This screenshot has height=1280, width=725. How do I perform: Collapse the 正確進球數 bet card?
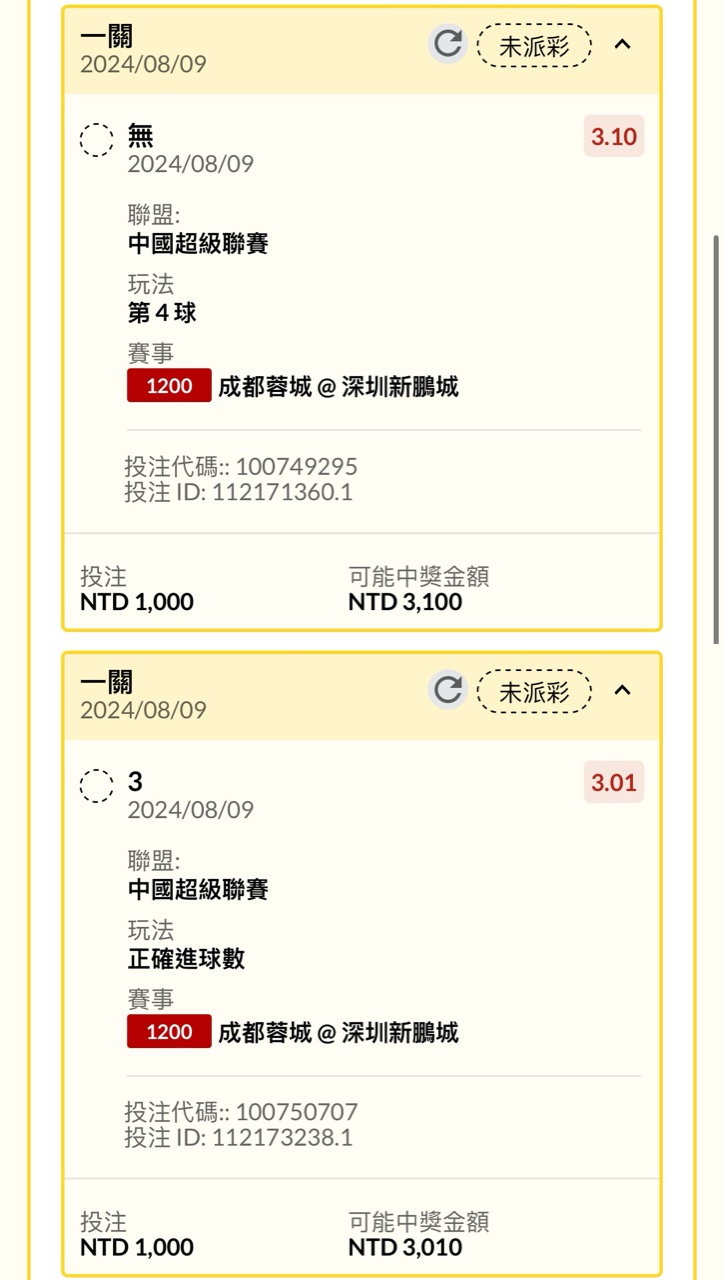622,690
